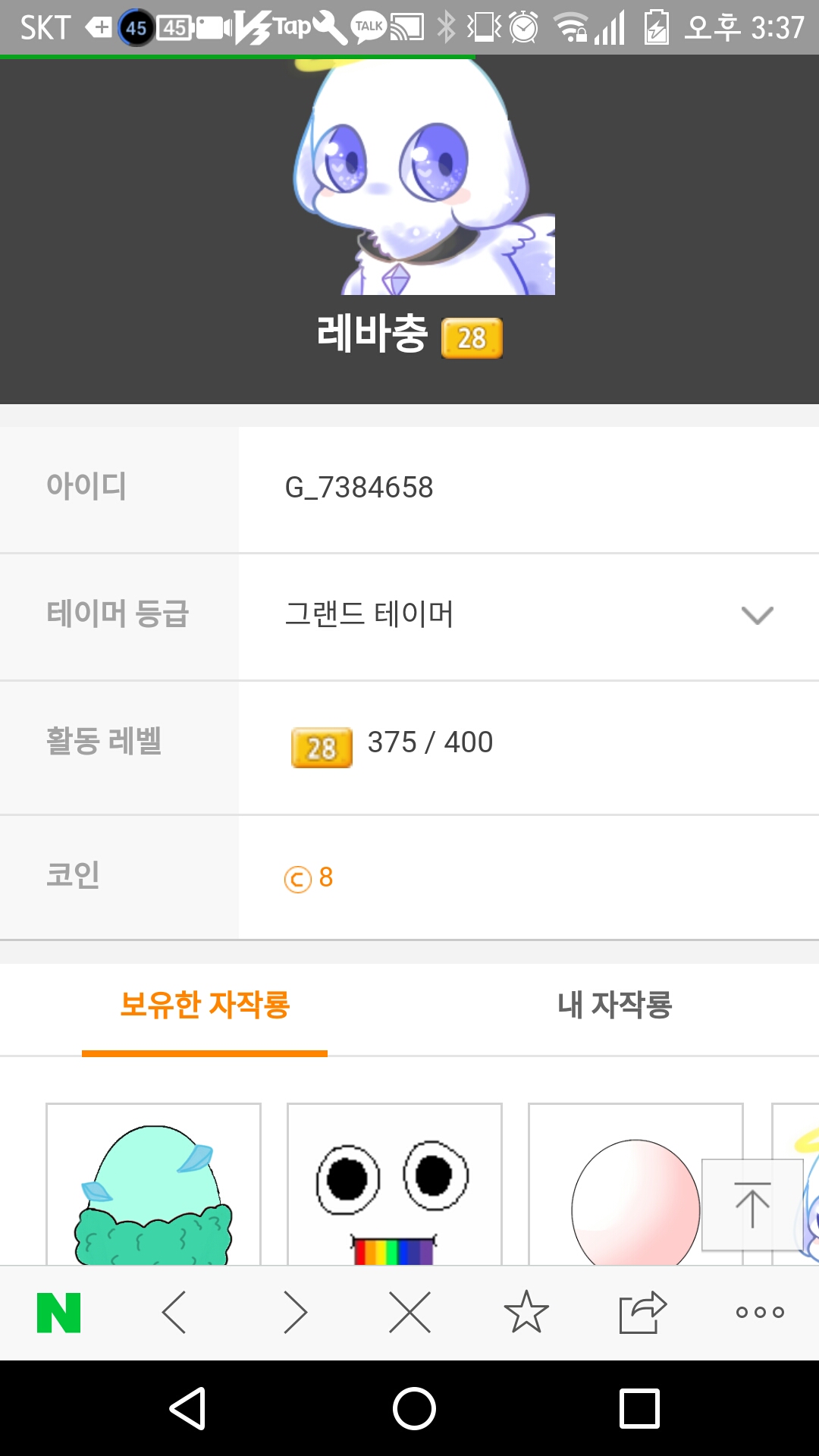819x1456 pixels.
Task: Open recent apps from the navigation bar
Action: click(x=639, y=1409)
